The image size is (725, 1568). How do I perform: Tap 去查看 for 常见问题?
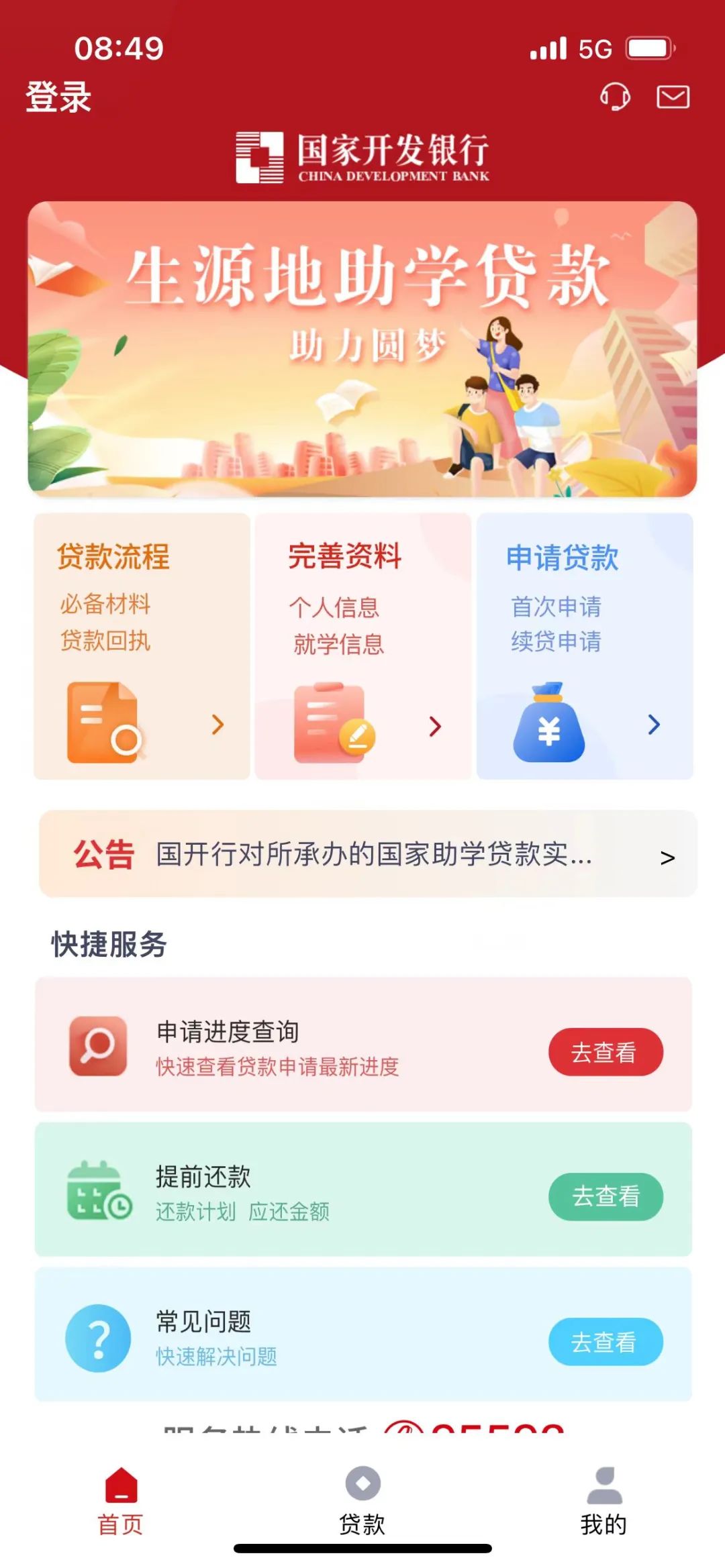606,1342
